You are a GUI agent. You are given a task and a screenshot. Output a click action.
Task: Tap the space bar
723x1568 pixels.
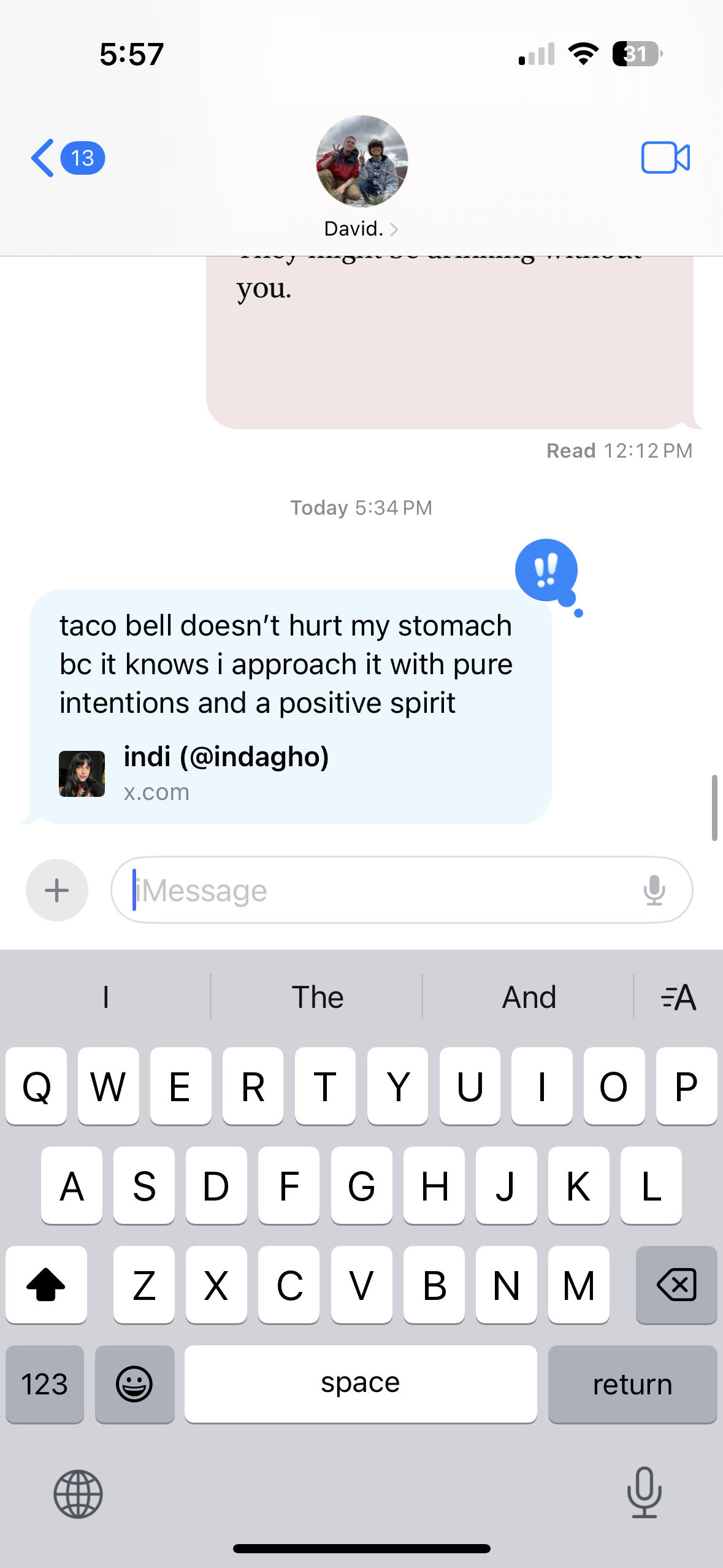tap(361, 1384)
